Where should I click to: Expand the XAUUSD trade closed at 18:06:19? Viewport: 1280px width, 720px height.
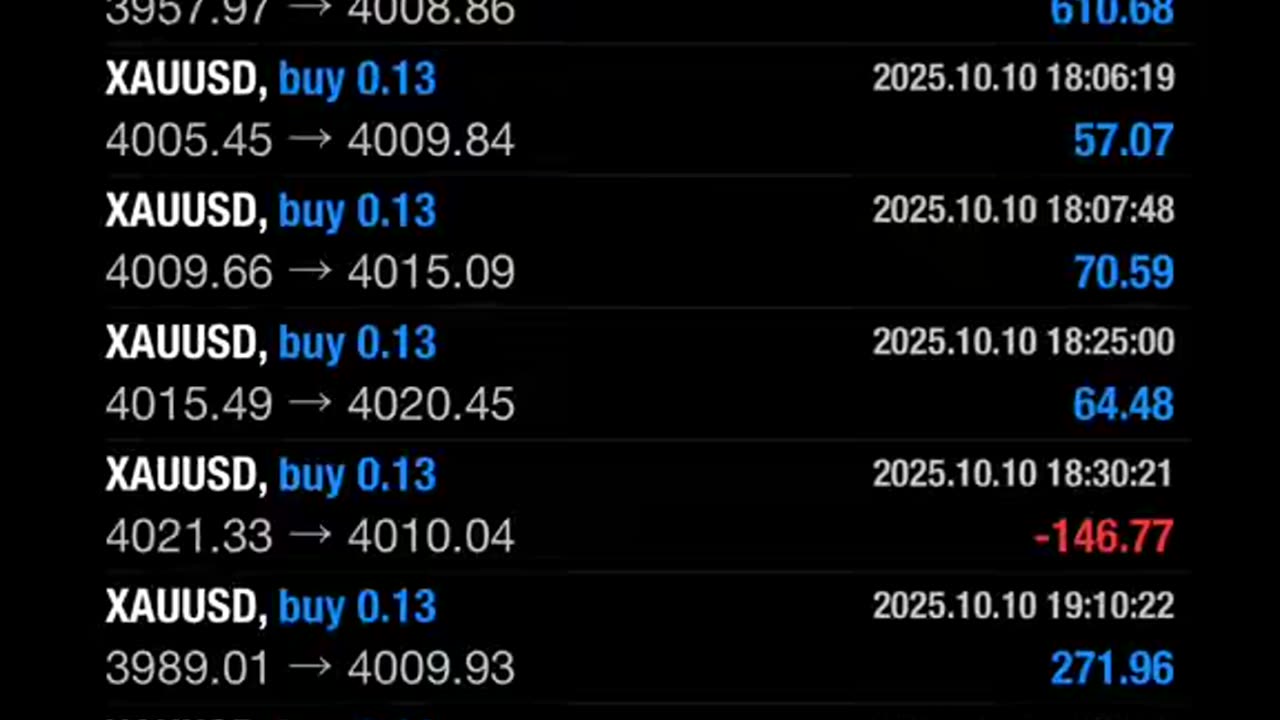640,109
